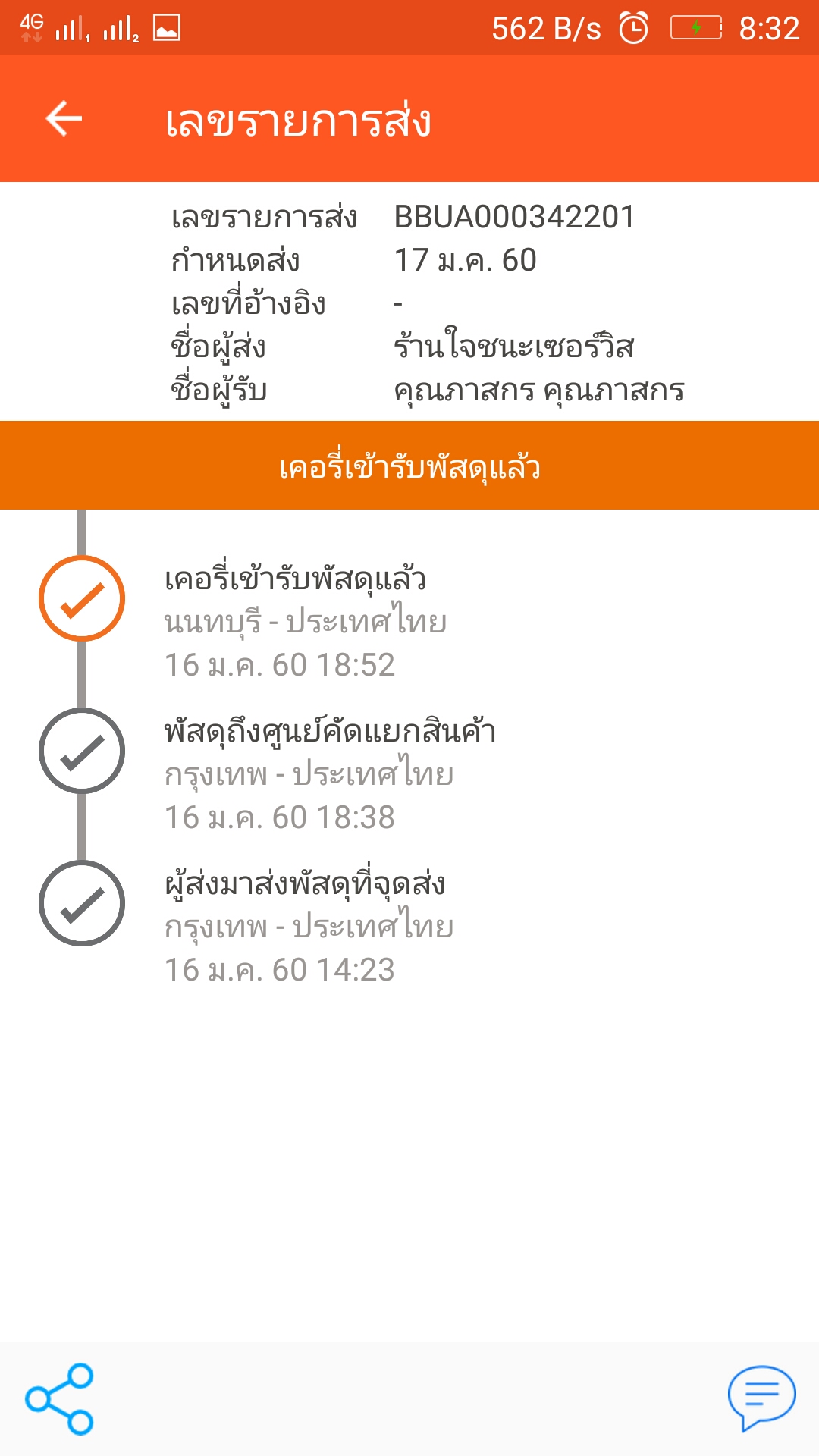Viewport: 819px width, 1456px height.
Task: Open the chat message icon
Action: (x=761, y=1398)
